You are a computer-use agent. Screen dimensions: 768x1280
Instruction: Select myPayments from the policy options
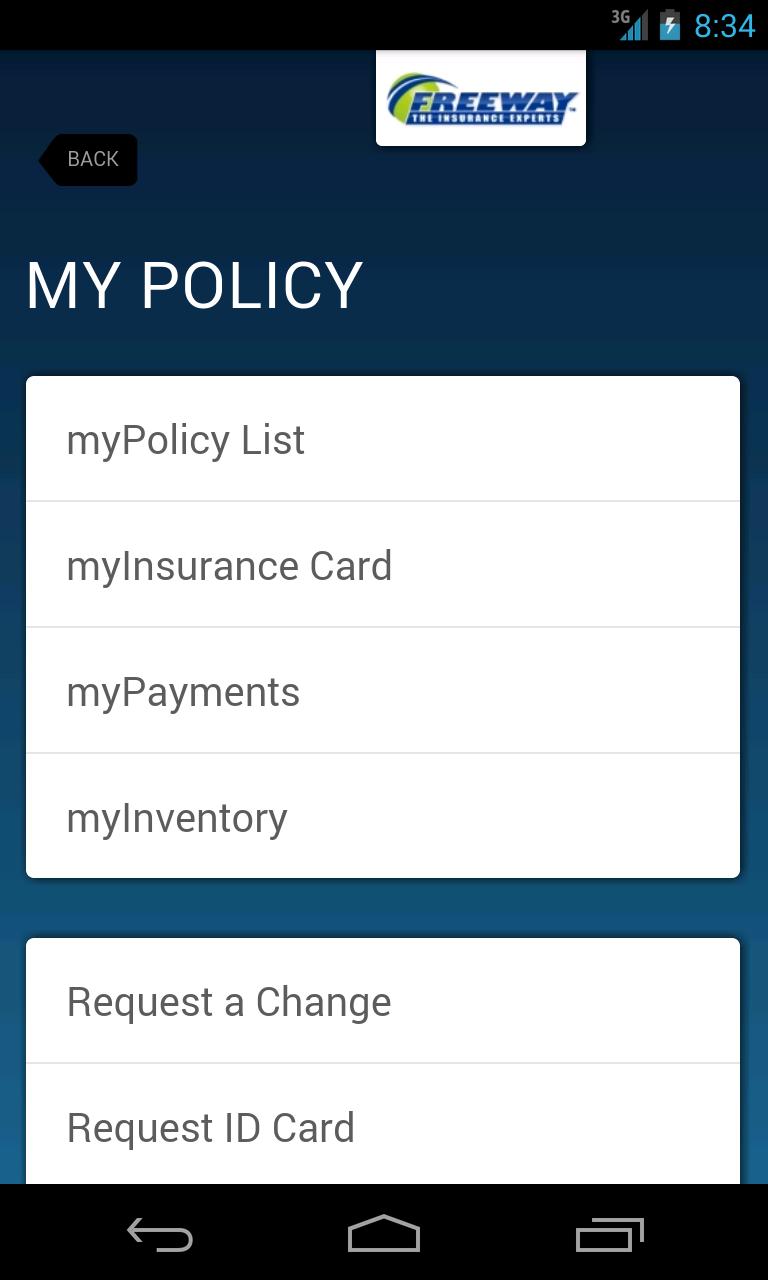tap(183, 691)
